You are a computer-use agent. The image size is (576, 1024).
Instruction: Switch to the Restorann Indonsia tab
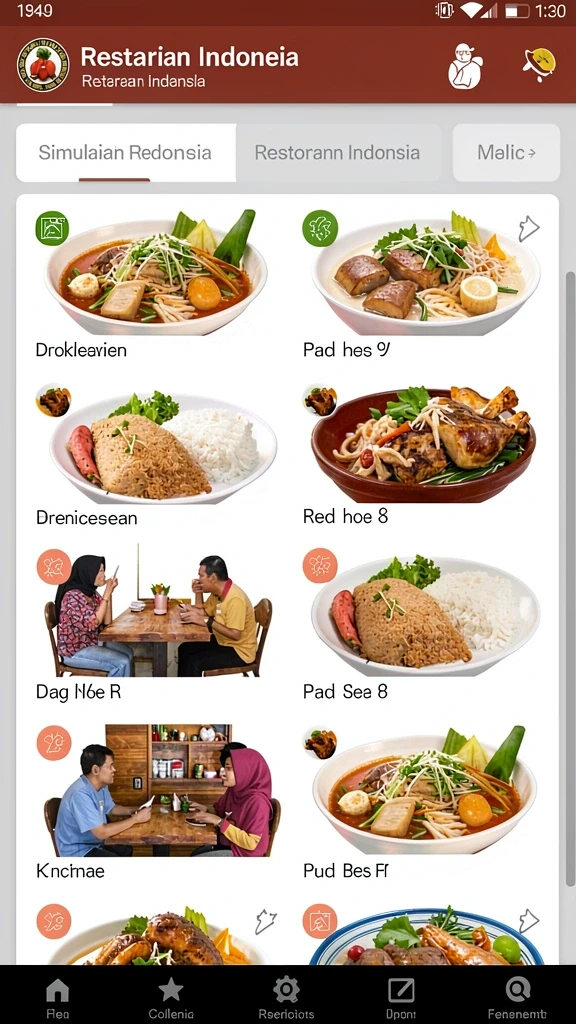(x=338, y=153)
